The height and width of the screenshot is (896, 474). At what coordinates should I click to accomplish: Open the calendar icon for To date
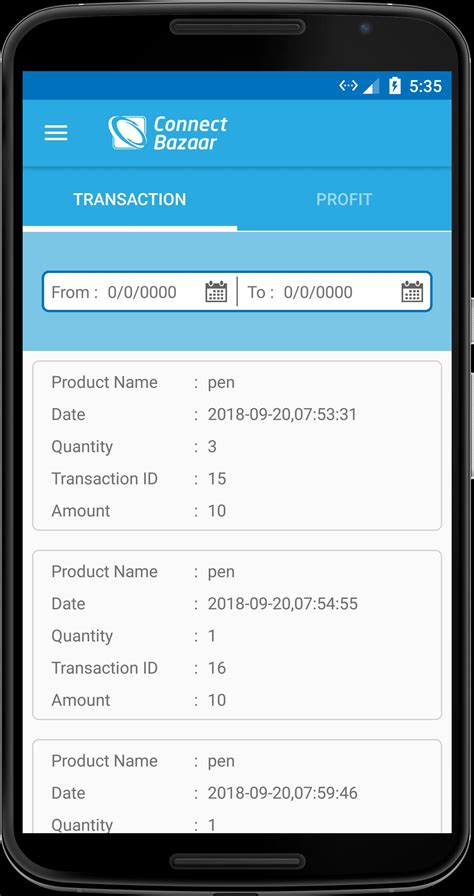[x=412, y=291]
